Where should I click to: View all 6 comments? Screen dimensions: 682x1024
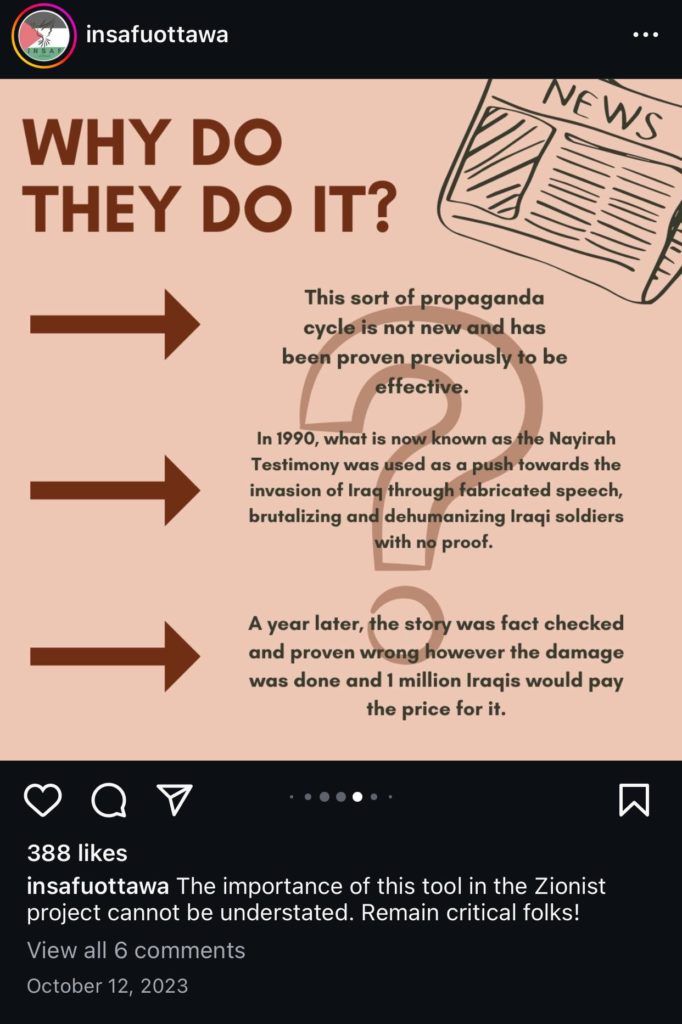(136, 950)
